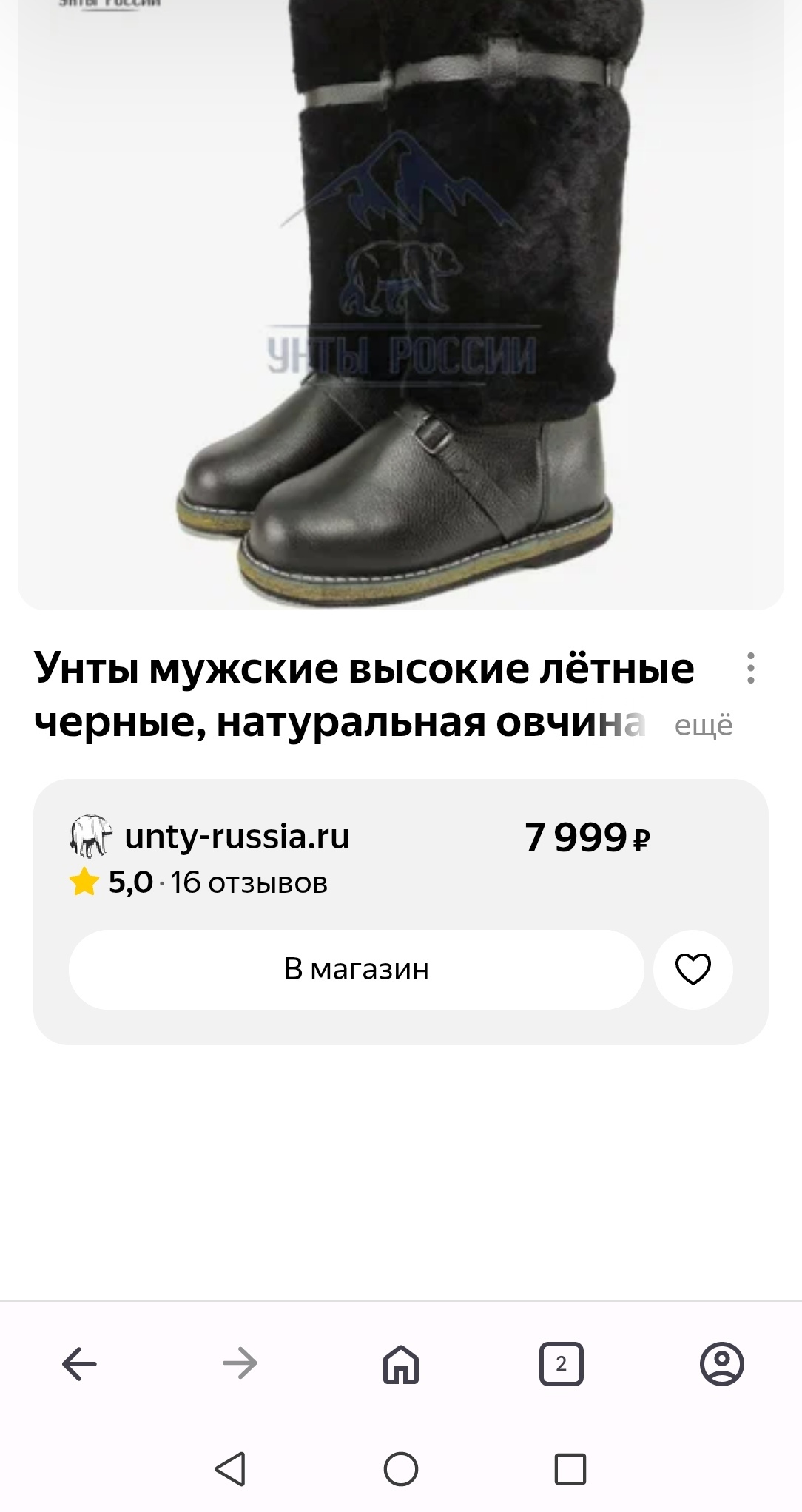Go forward in the browser

coord(240,1363)
